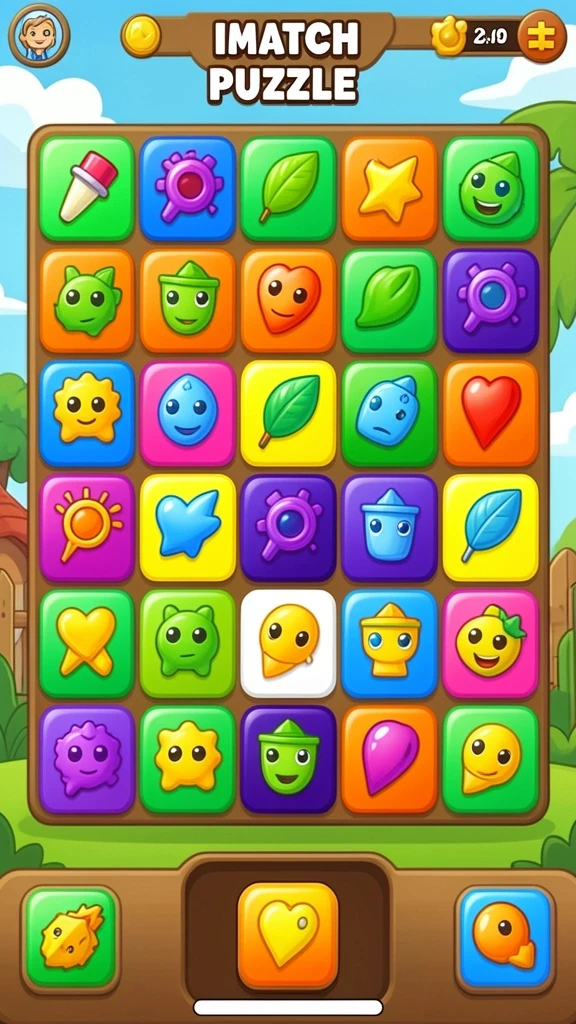This screenshot has width=576, height=1024.
Task: Select the orange sun on magenta tile
Action: [x=87, y=527]
